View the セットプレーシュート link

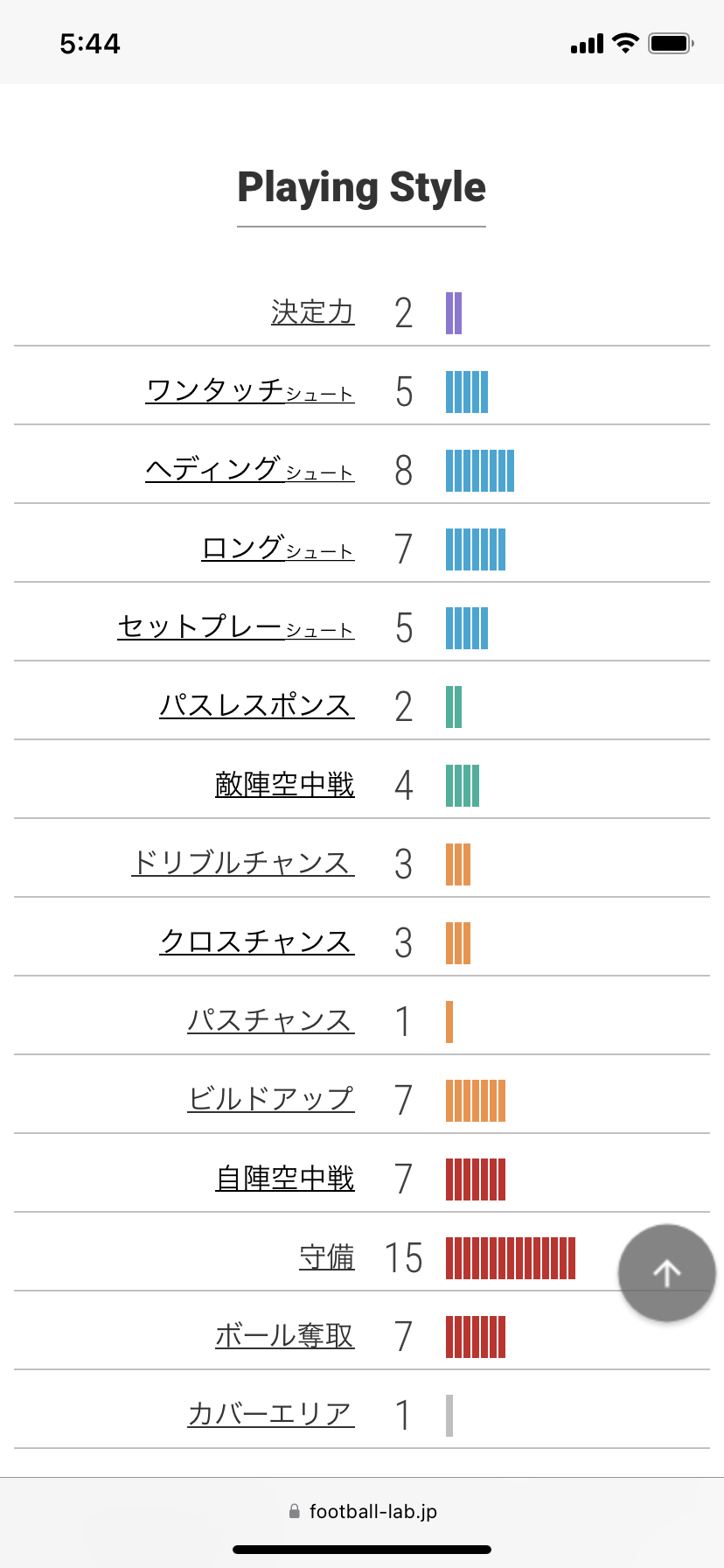coord(236,626)
